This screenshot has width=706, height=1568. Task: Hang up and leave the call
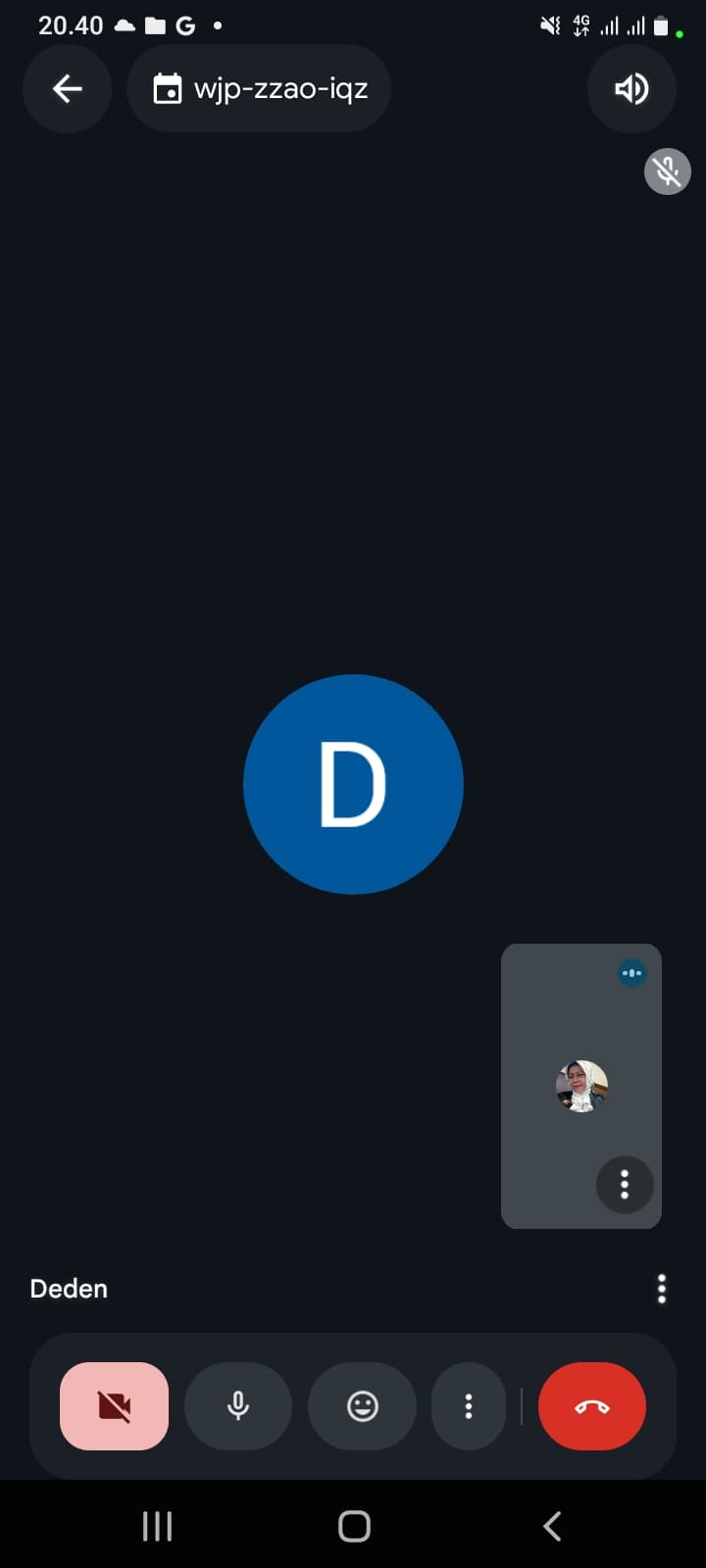tap(591, 1406)
